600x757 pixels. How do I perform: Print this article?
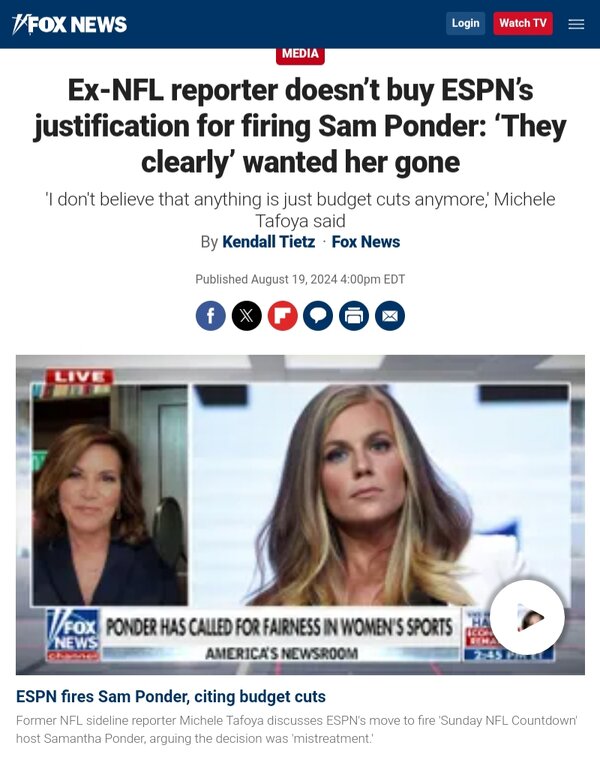pos(354,316)
